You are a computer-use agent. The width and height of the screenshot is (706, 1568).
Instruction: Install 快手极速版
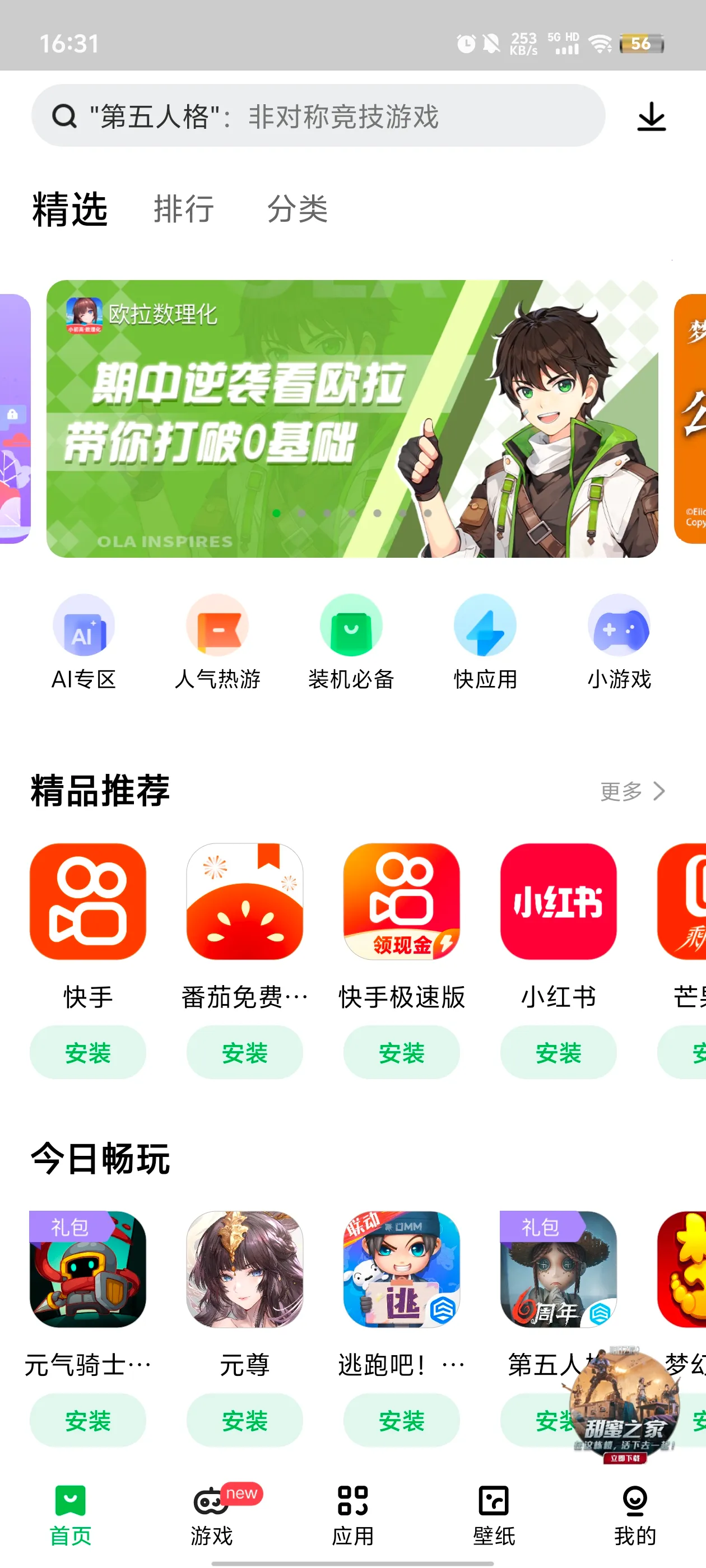click(401, 1052)
